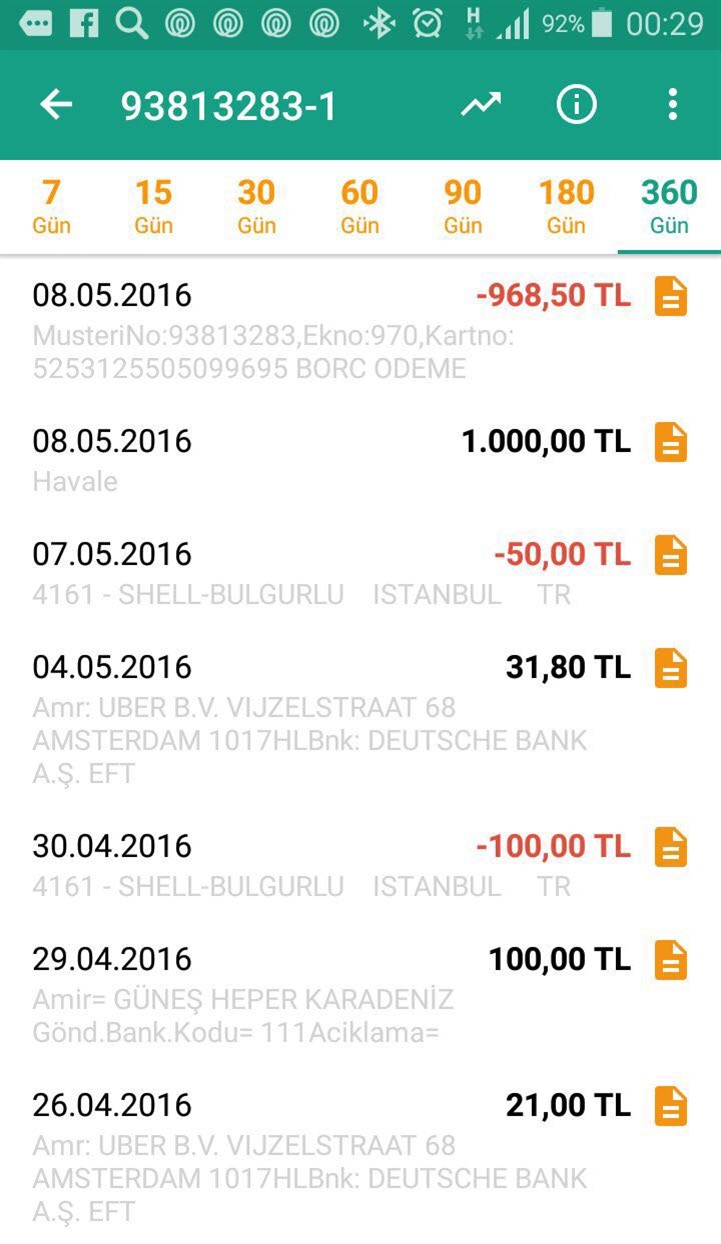Choose the 90 Gün period
This screenshot has width=721, height=1244.
point(463,206)
